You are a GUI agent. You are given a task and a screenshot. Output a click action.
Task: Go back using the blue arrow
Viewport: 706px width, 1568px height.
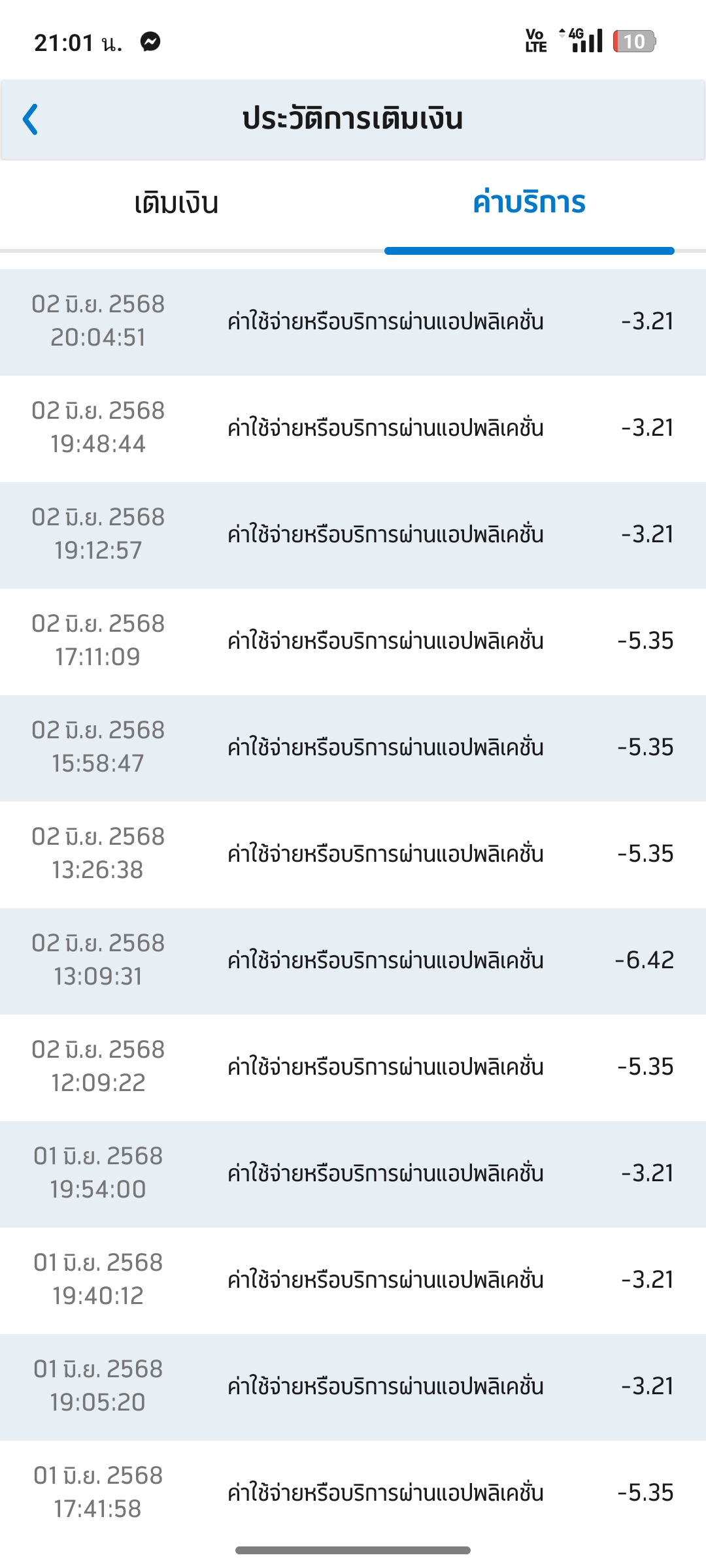[x=30, y=120]
